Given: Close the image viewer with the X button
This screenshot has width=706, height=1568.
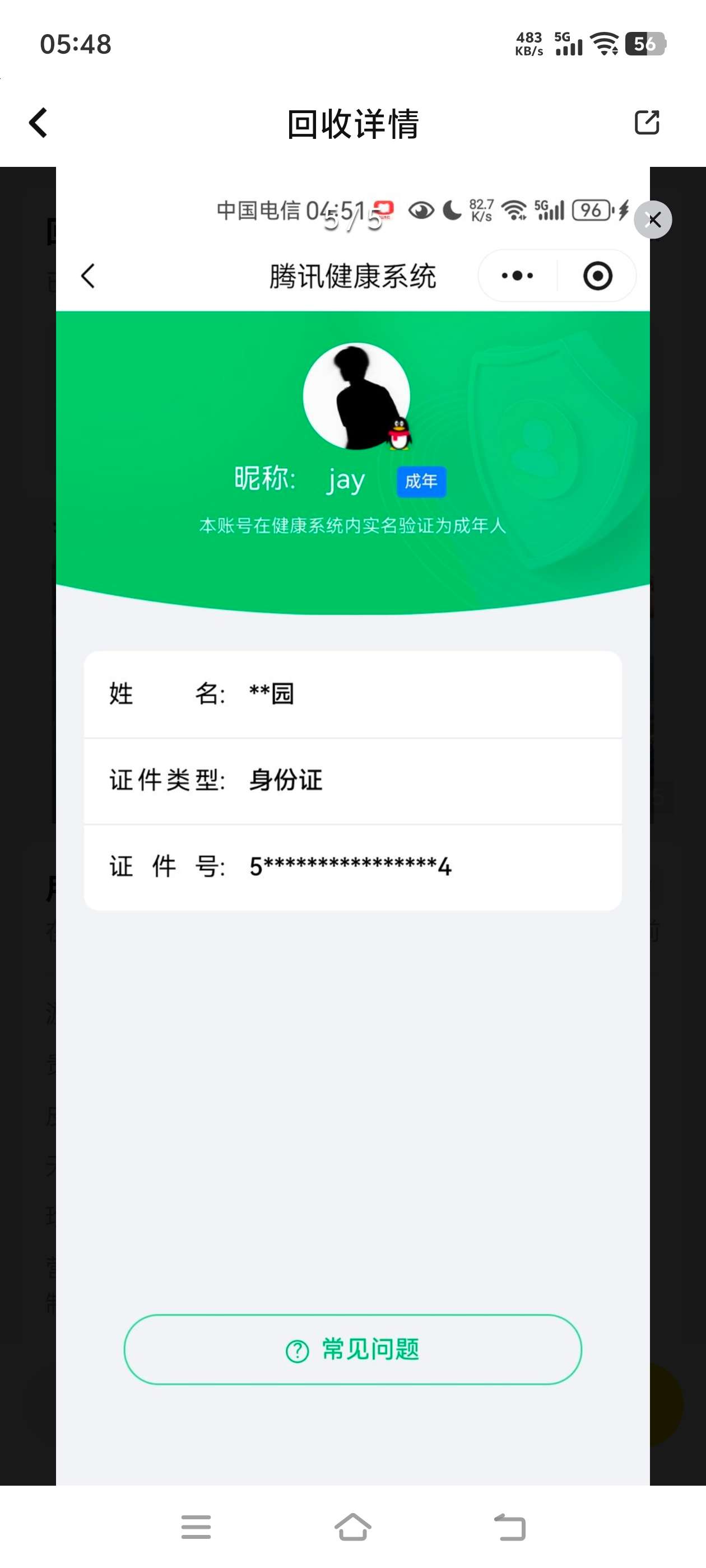Looking at the screenshot, I should point(652,220).
